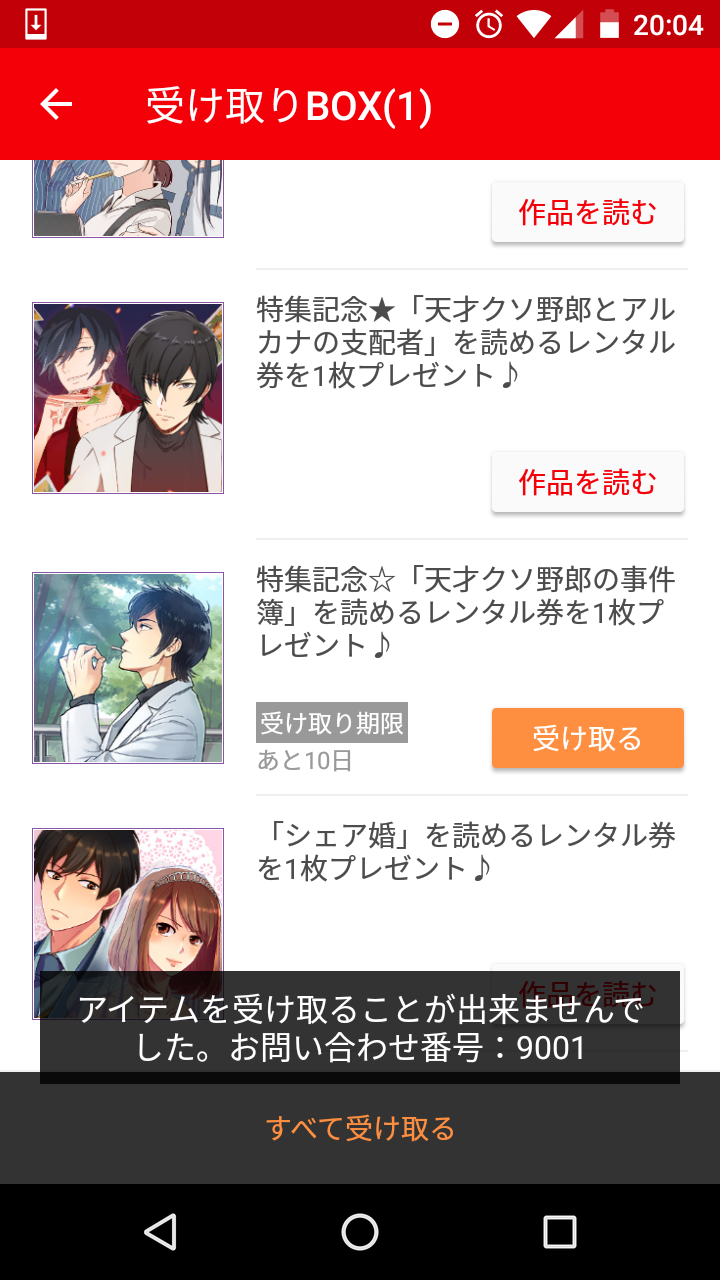Image resolution: width=720 pixels, height=1280 pixels.
Task: Open the シェア婚 cover thumbnail
Action: 128,900
